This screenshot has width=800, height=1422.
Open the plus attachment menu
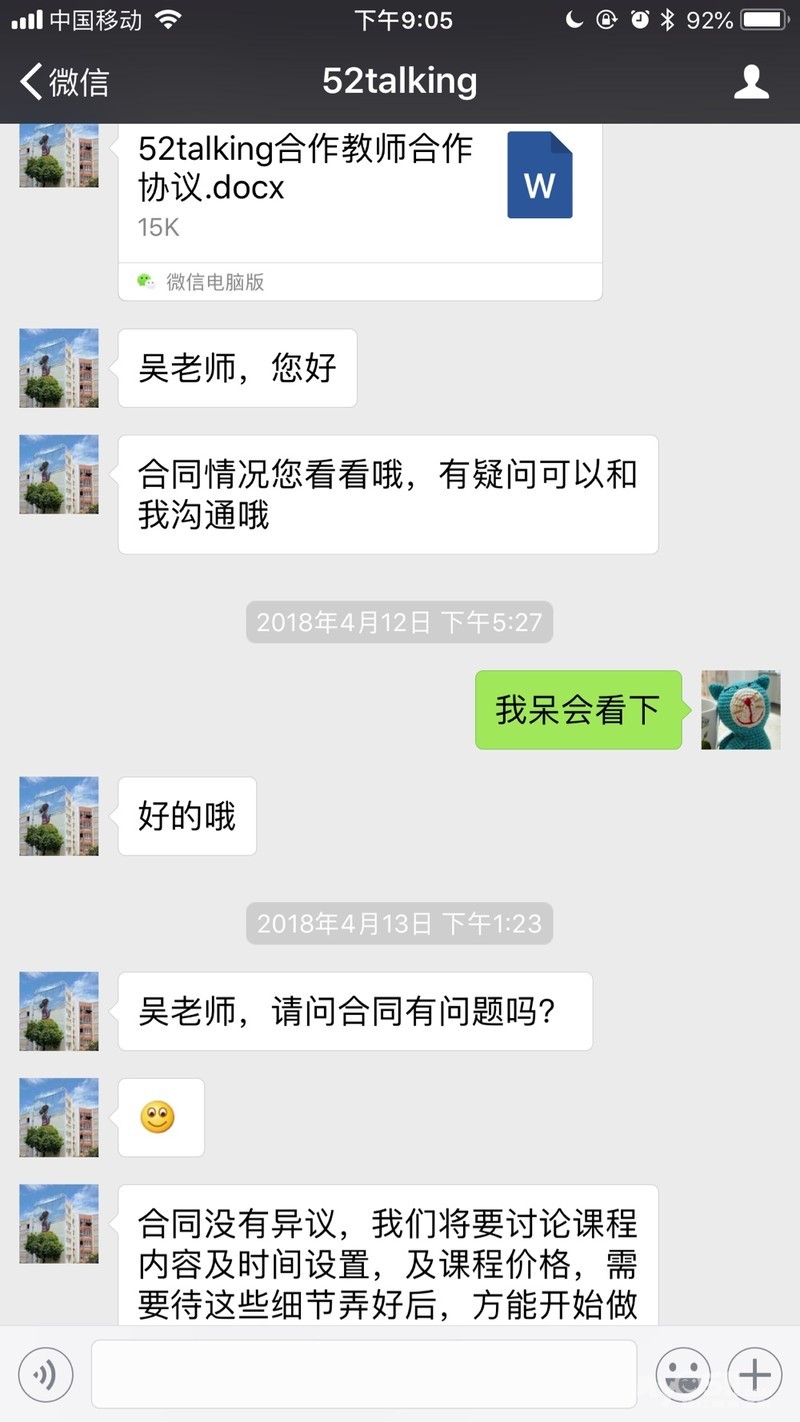[755, 1375]
